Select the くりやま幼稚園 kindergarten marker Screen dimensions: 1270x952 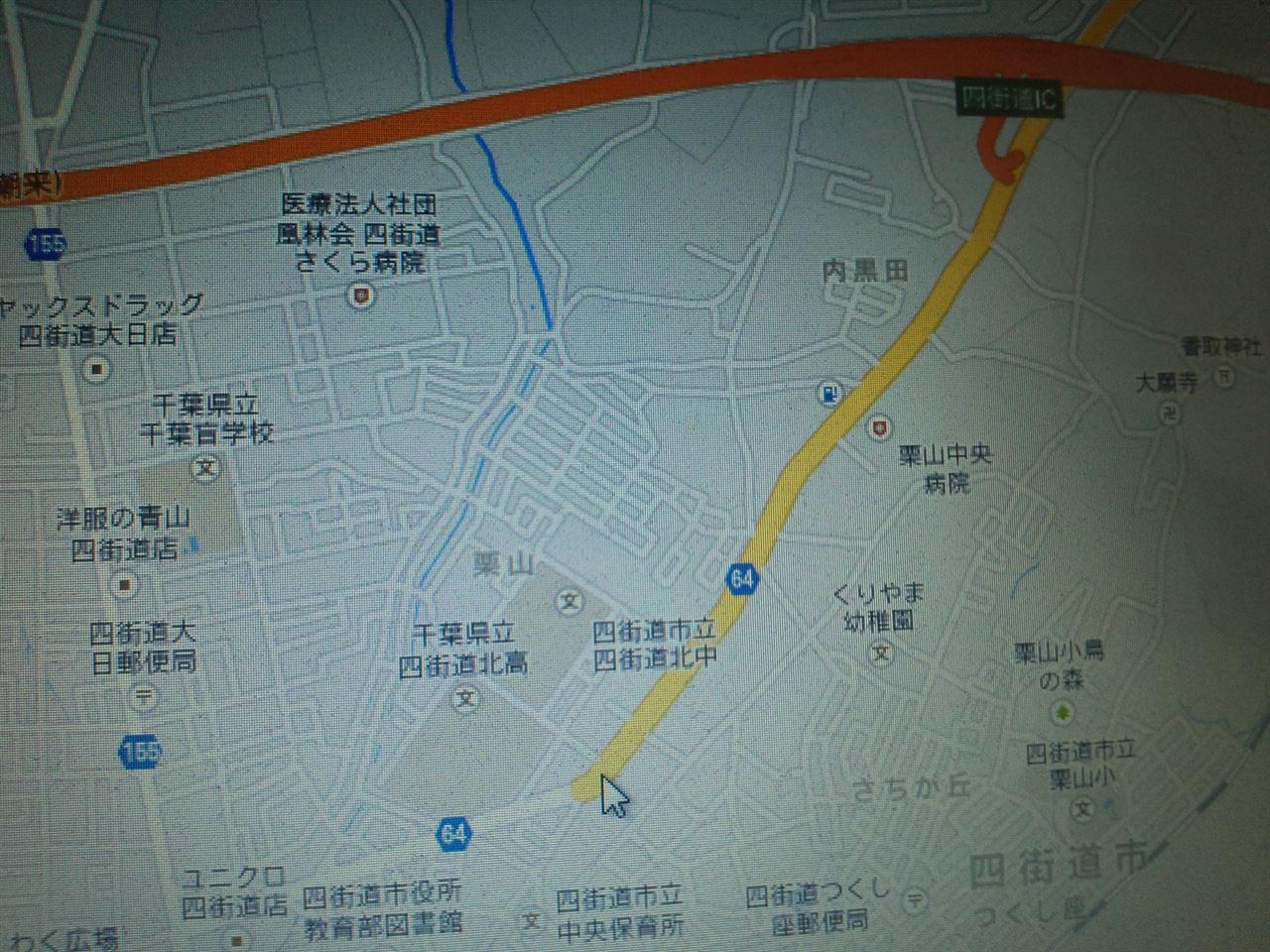tap(880, 653)
